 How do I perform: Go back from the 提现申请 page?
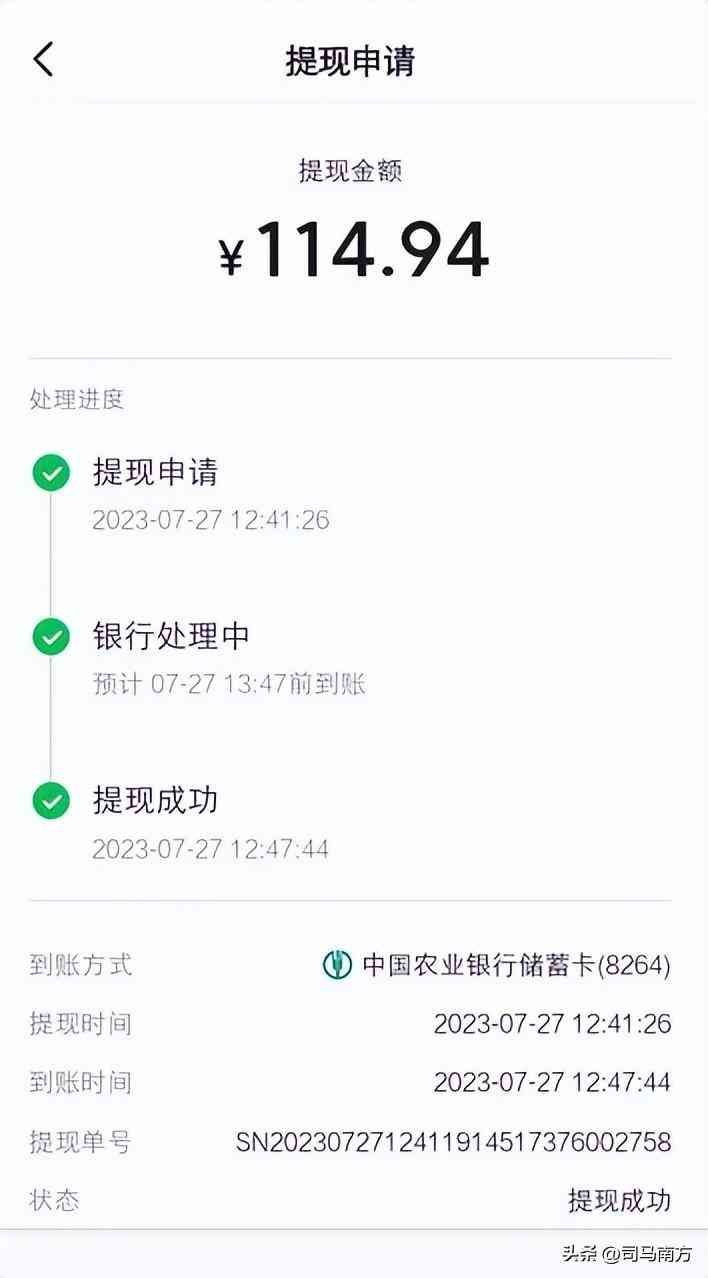43,60
